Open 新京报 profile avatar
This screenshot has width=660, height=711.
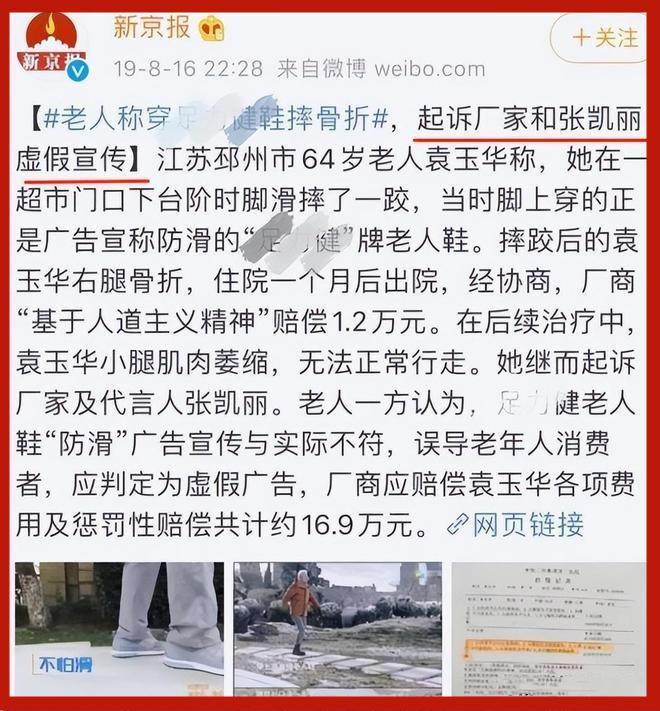pyautogui.click(x=52, y=47)
